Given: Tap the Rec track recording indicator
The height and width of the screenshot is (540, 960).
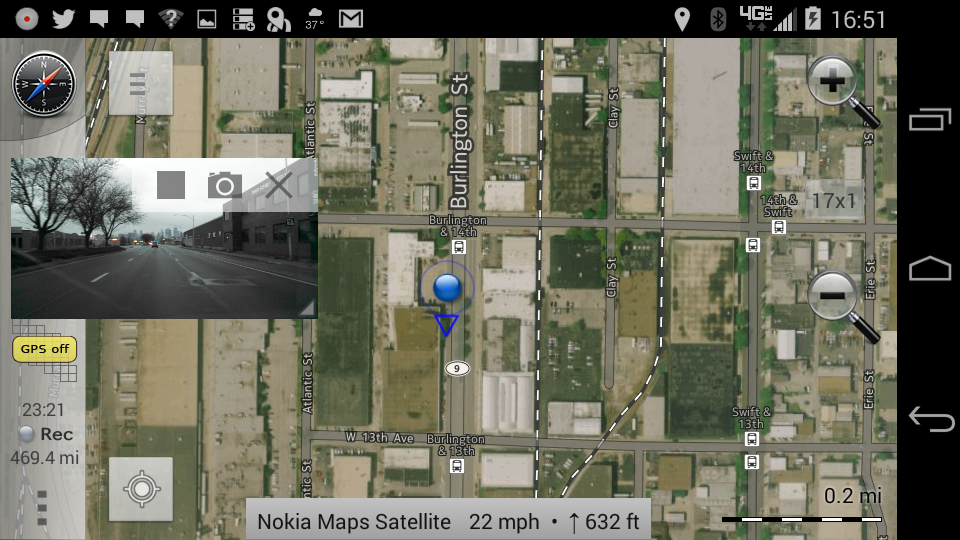Looking at the screenshot, I should coord(46,434).
